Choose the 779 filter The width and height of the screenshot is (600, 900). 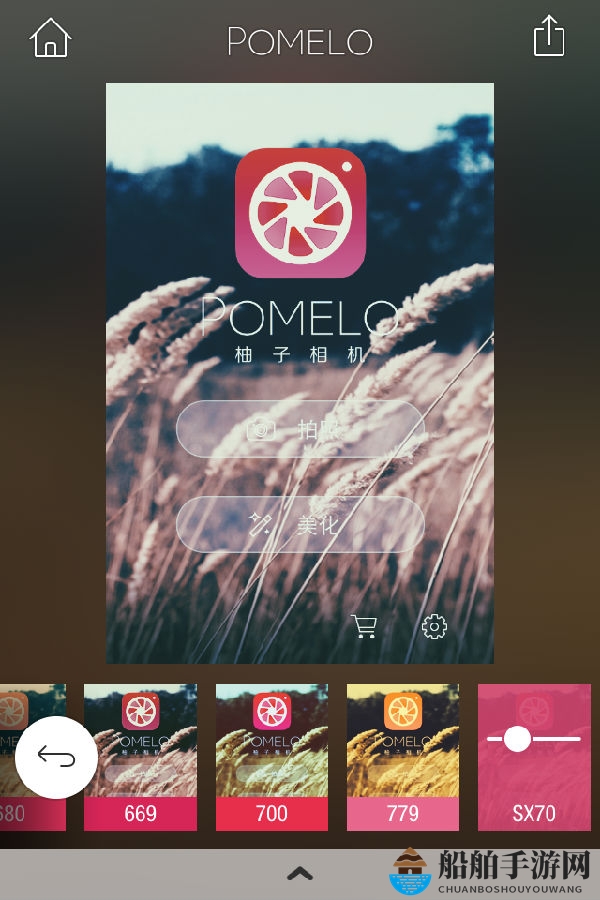(x=402, y=757)
